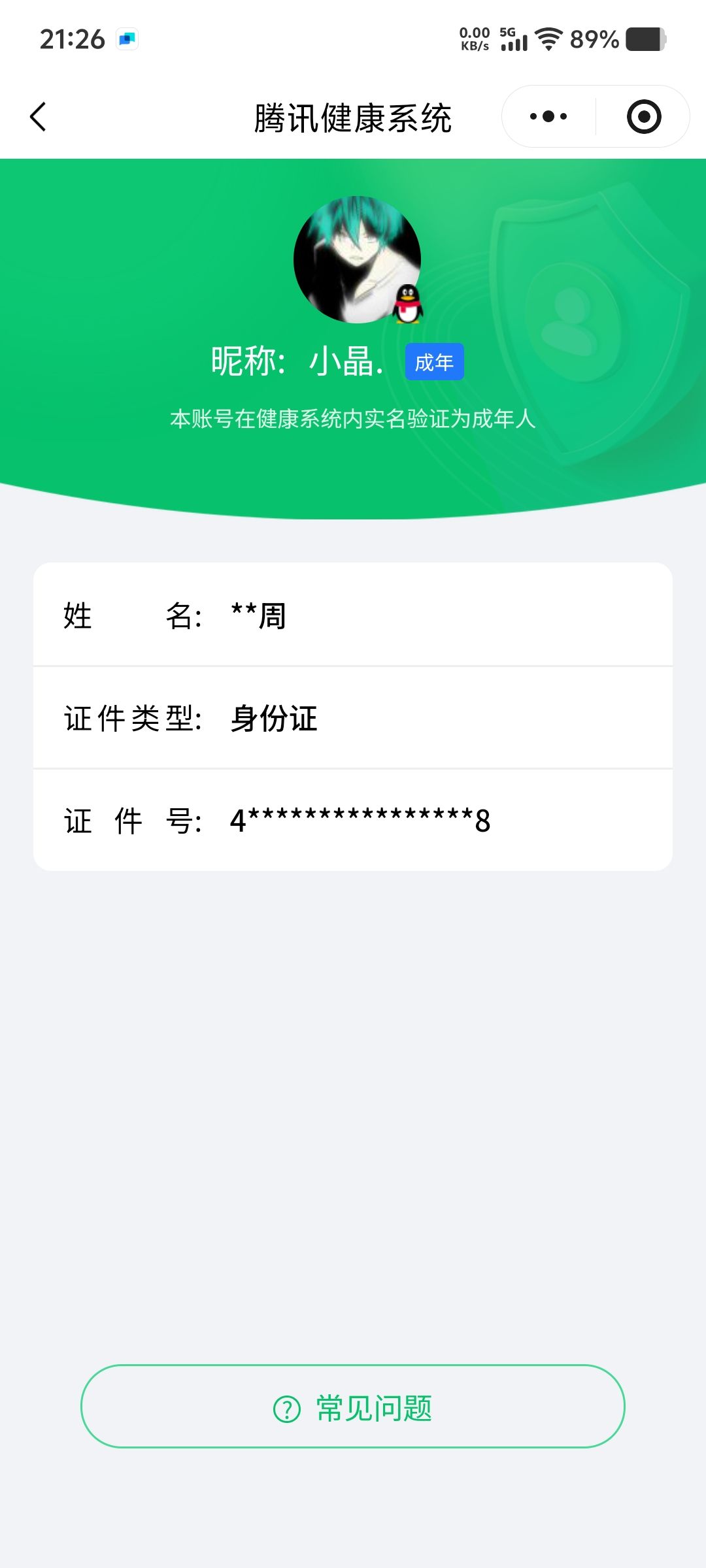Open 常见问题 help page
Viewport: 706px width, 1568px height.
(353, 1406)
